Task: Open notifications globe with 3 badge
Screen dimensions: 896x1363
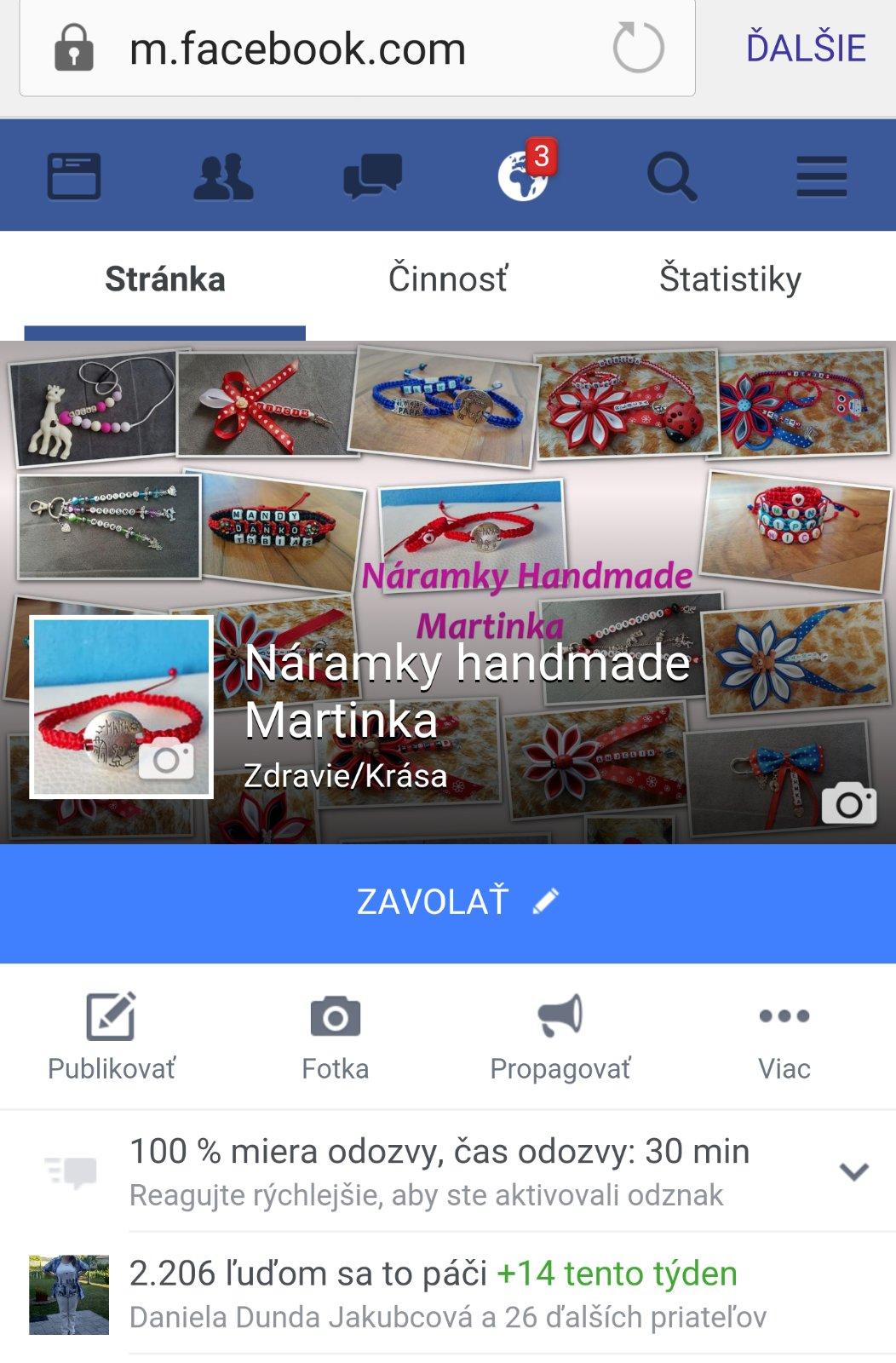Action: pos(523,175)
